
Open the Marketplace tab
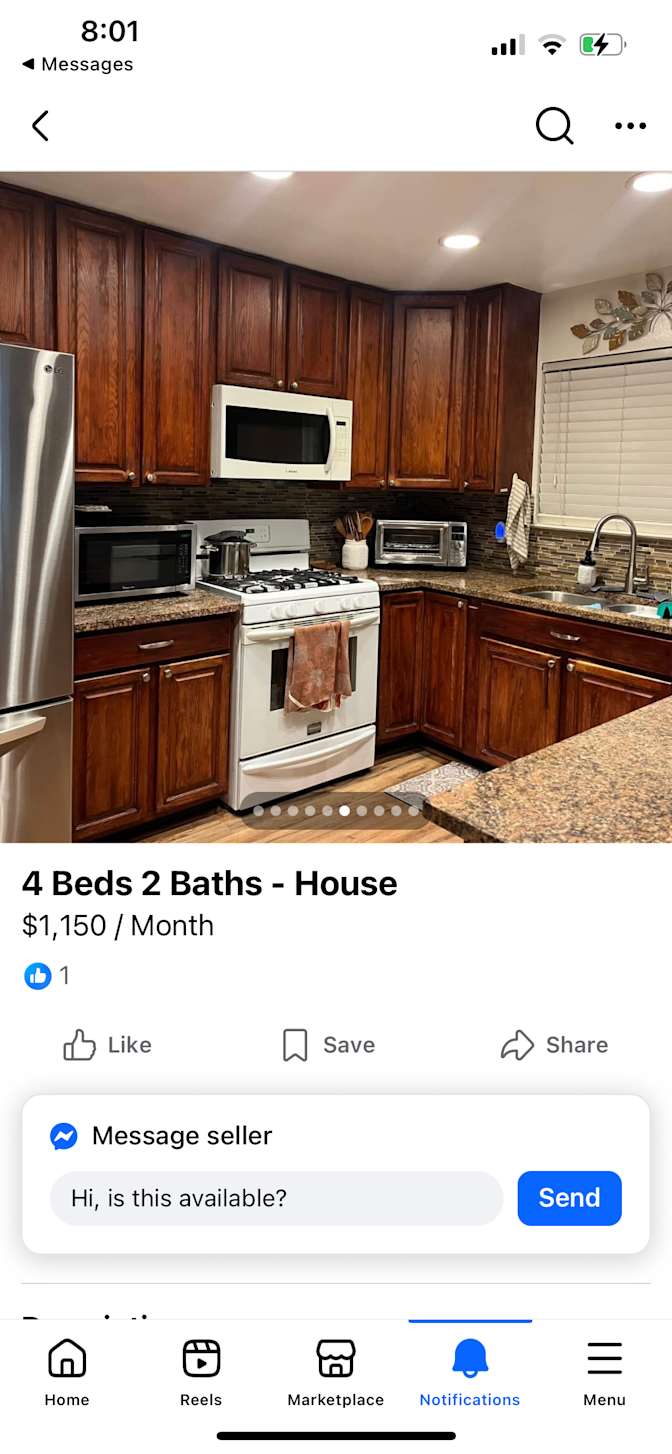pyautogui.click(x=336, y=1373)
